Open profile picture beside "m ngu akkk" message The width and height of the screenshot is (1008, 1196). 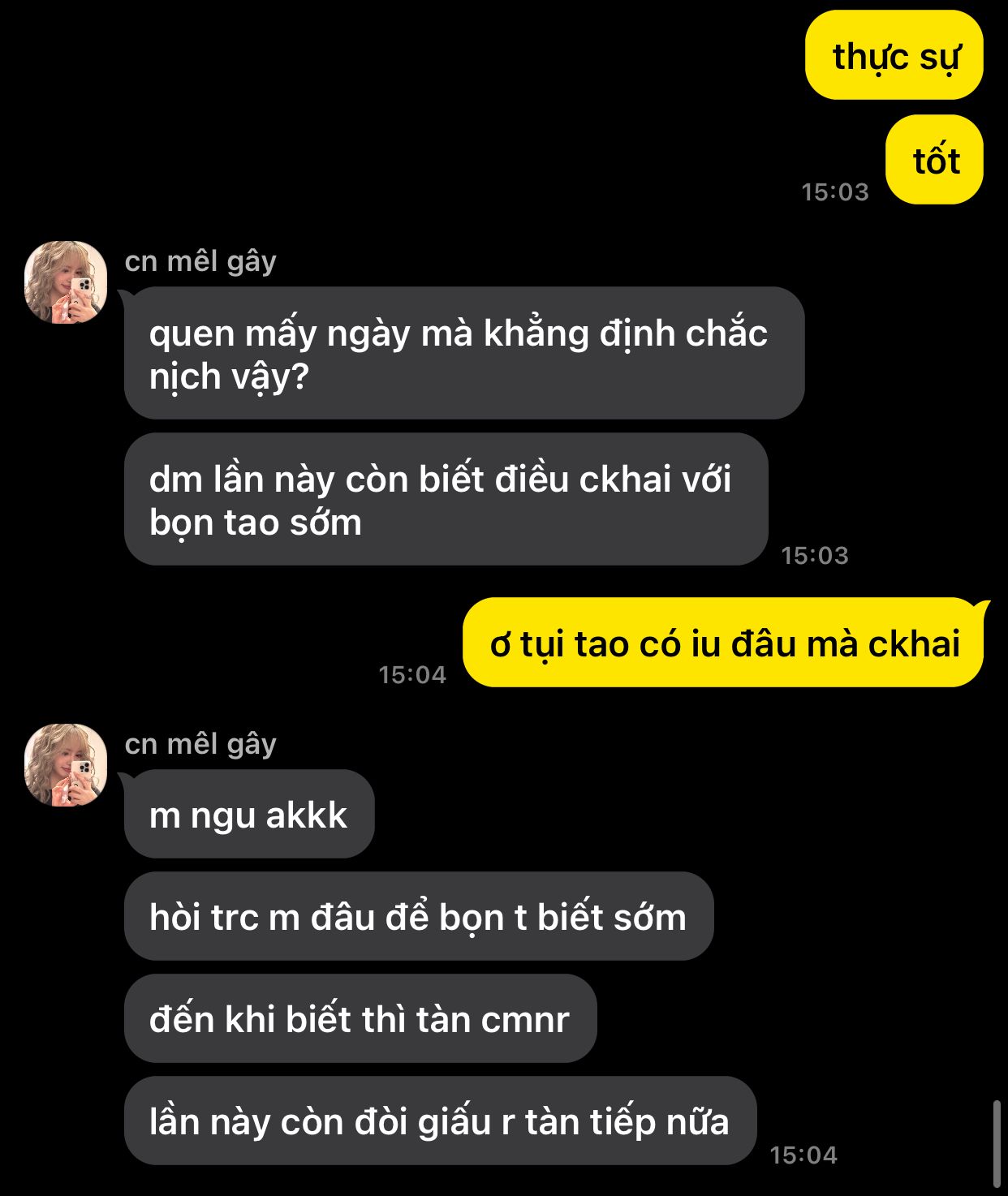click(66, 764)
